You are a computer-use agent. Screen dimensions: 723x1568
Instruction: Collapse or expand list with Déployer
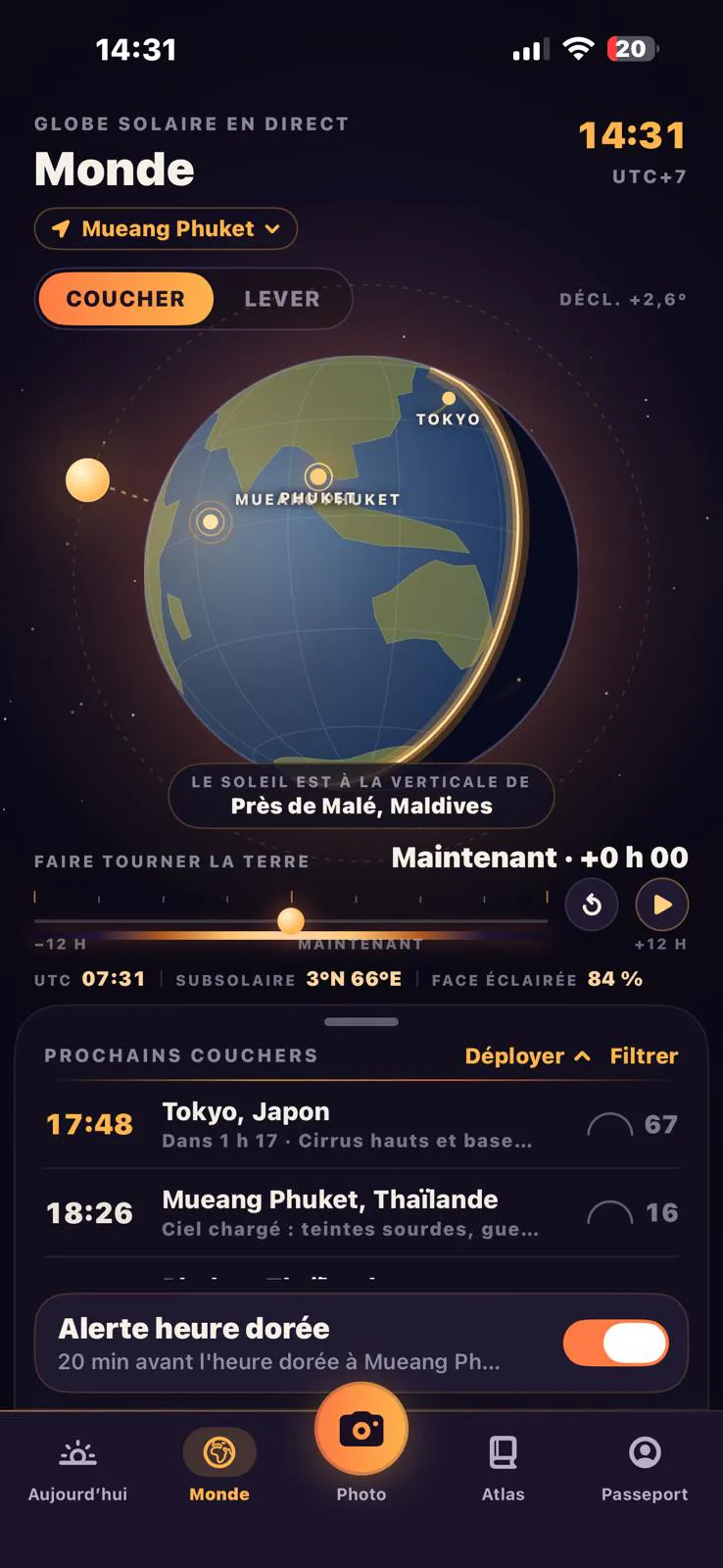point(527,1055)
